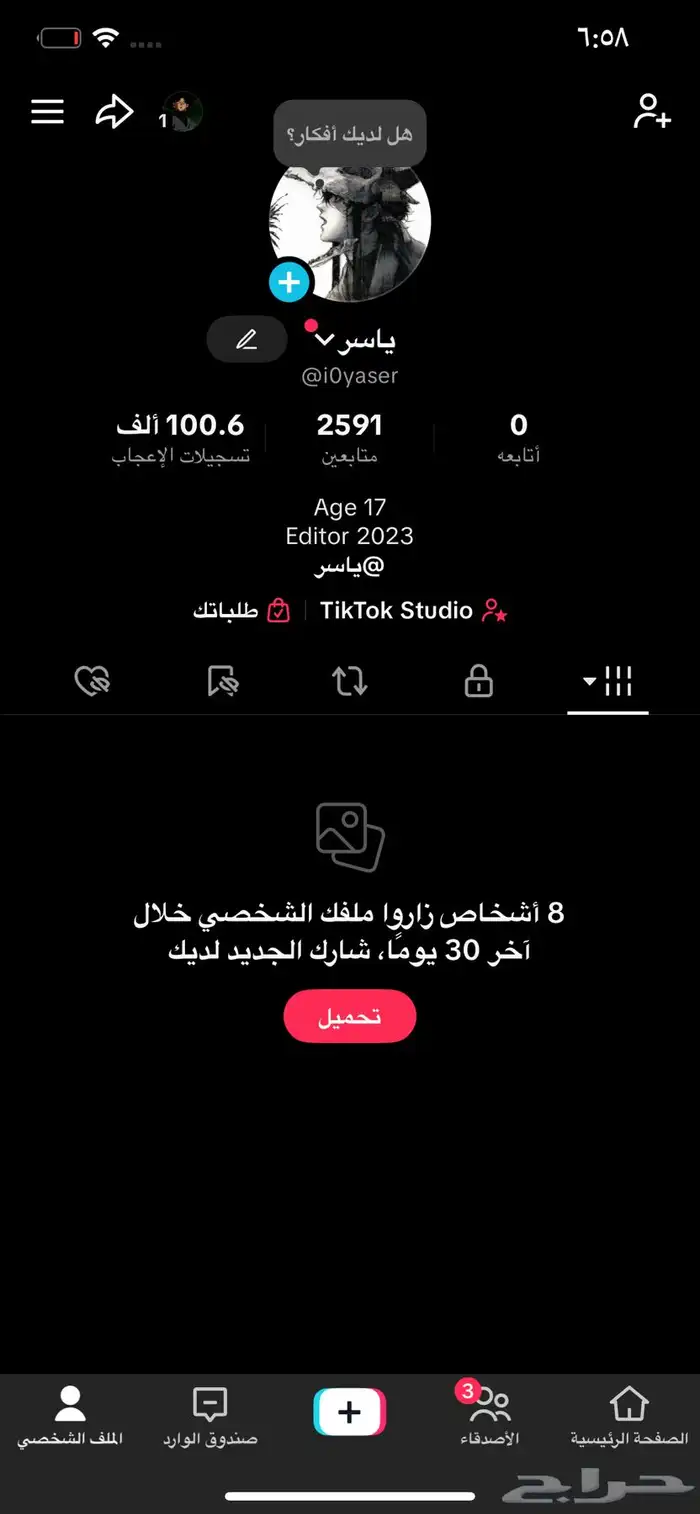
Task: Open the أتابعه following list
Action: pos(518,439)
